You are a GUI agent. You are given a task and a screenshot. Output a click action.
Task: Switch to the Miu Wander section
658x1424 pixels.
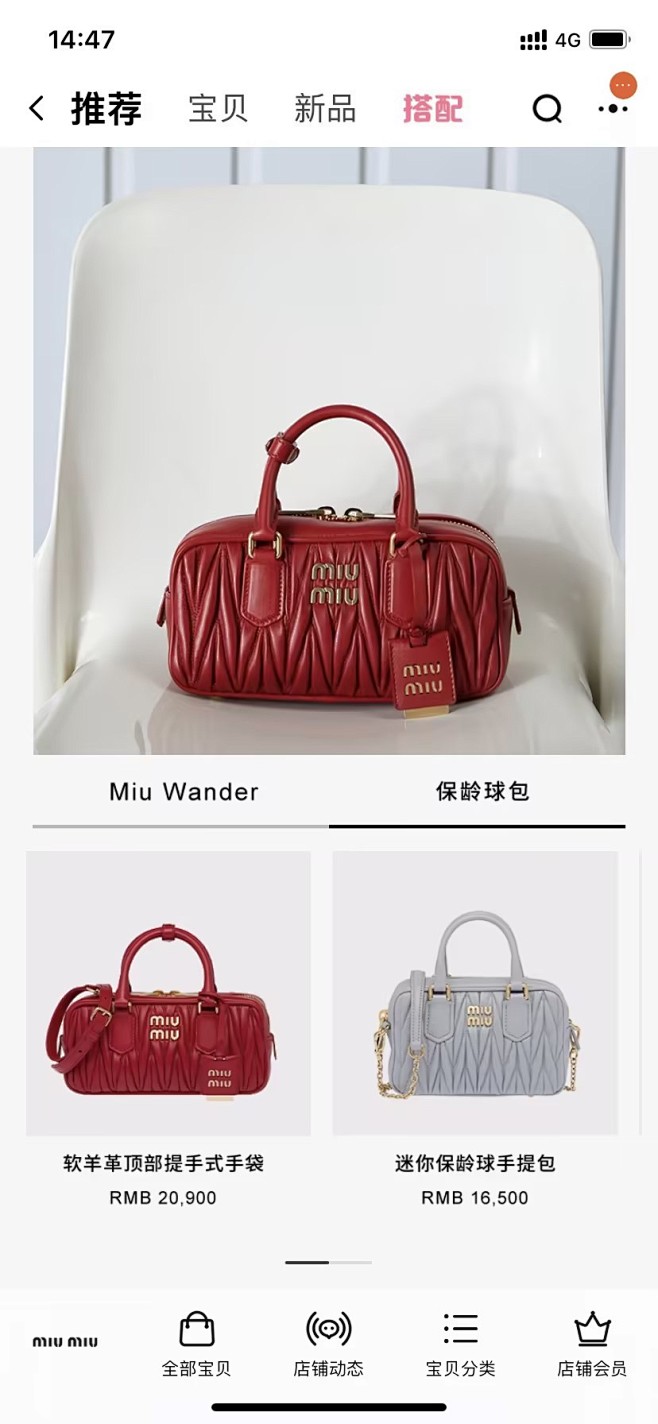coord(183,792)
